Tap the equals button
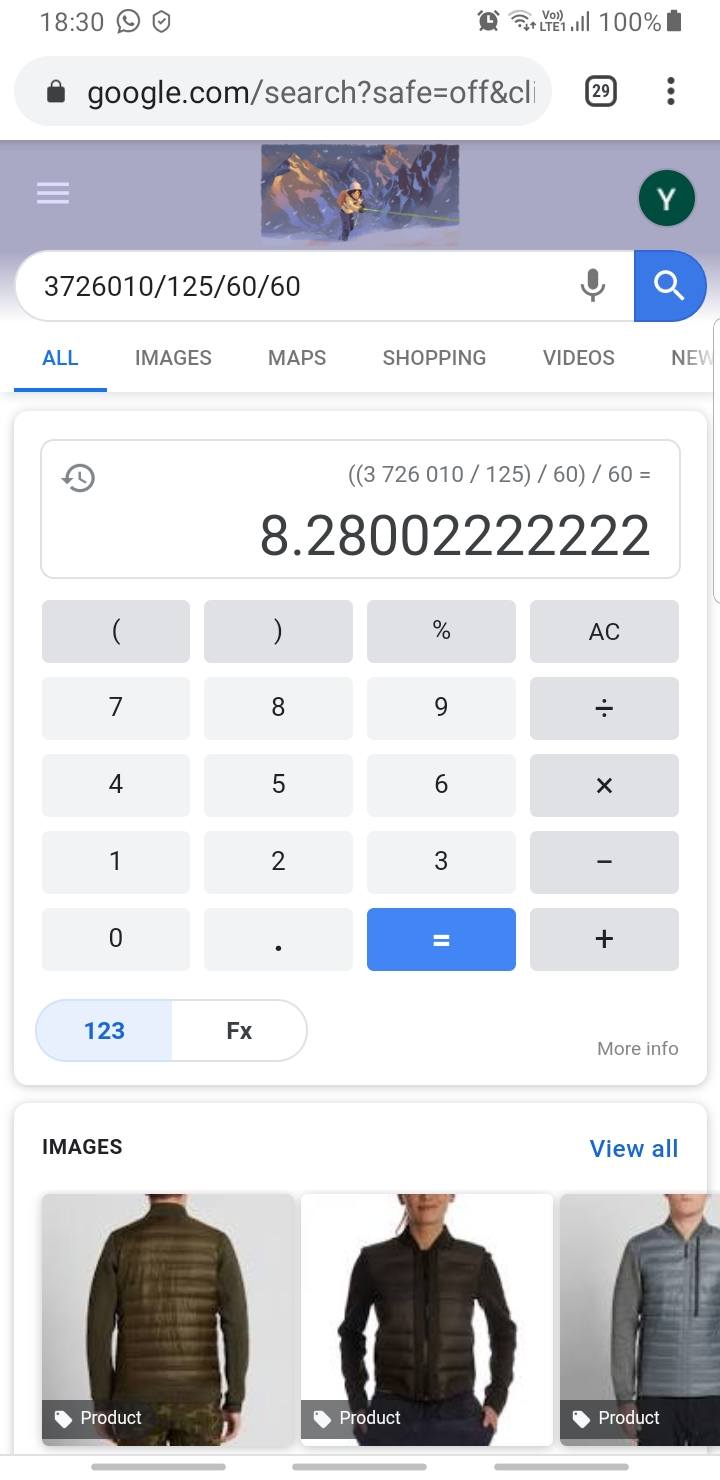The image size is (720, 1480). pyautogui.click(x=441, y=939)
